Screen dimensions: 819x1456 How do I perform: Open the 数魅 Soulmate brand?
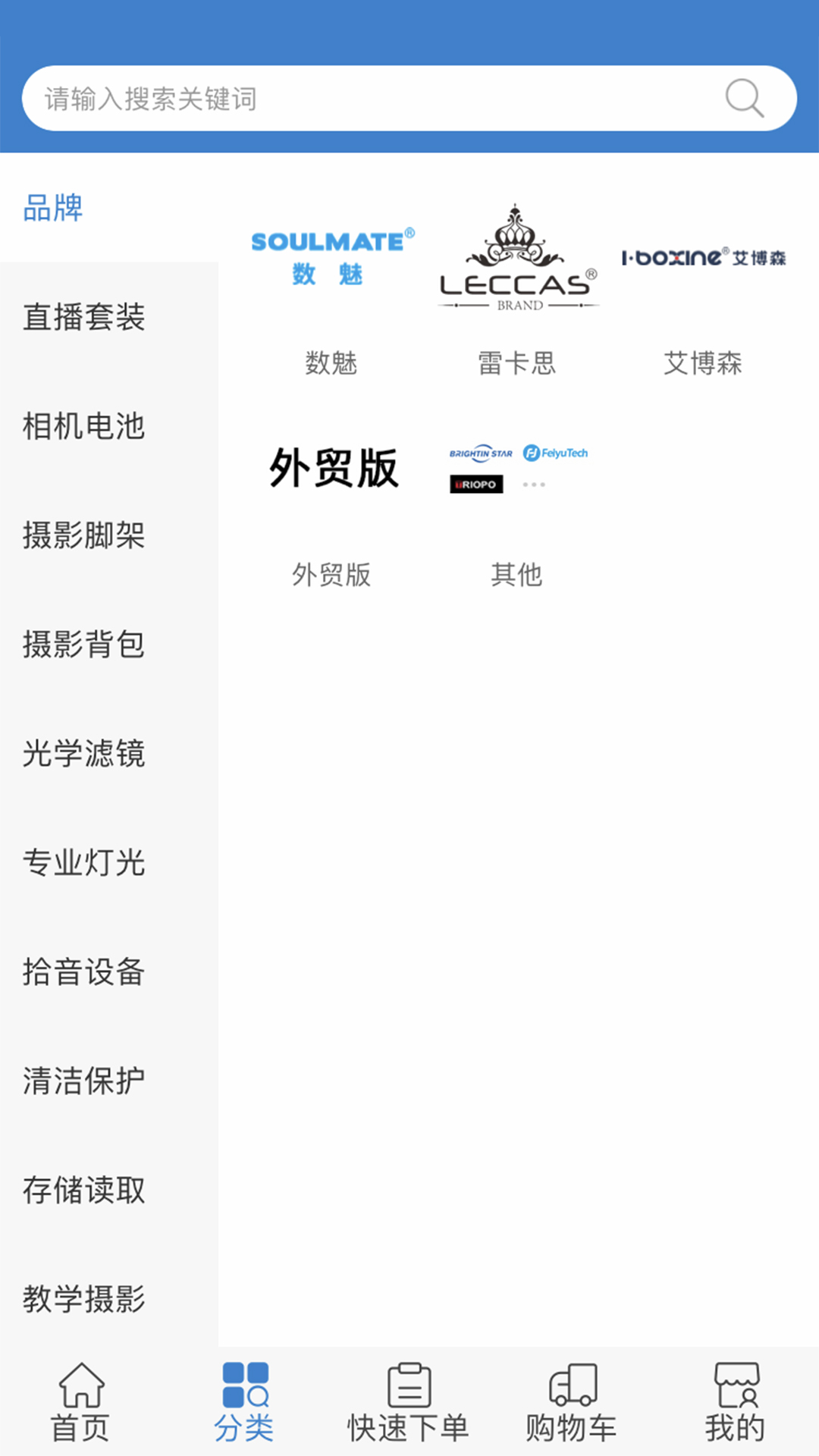(x=331, y=288)
